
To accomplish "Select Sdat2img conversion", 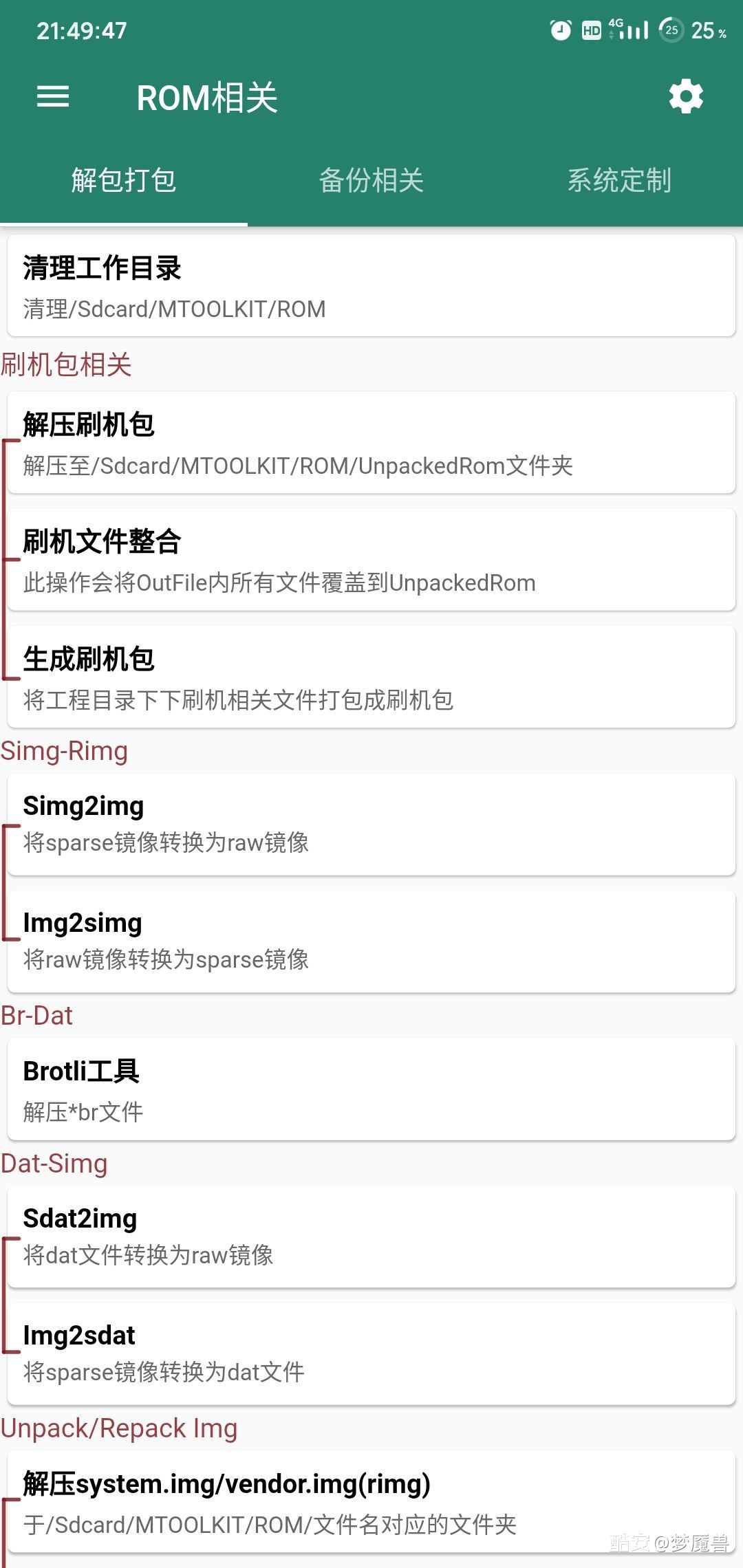I will pyautogui.click(x=371, y=1237).
